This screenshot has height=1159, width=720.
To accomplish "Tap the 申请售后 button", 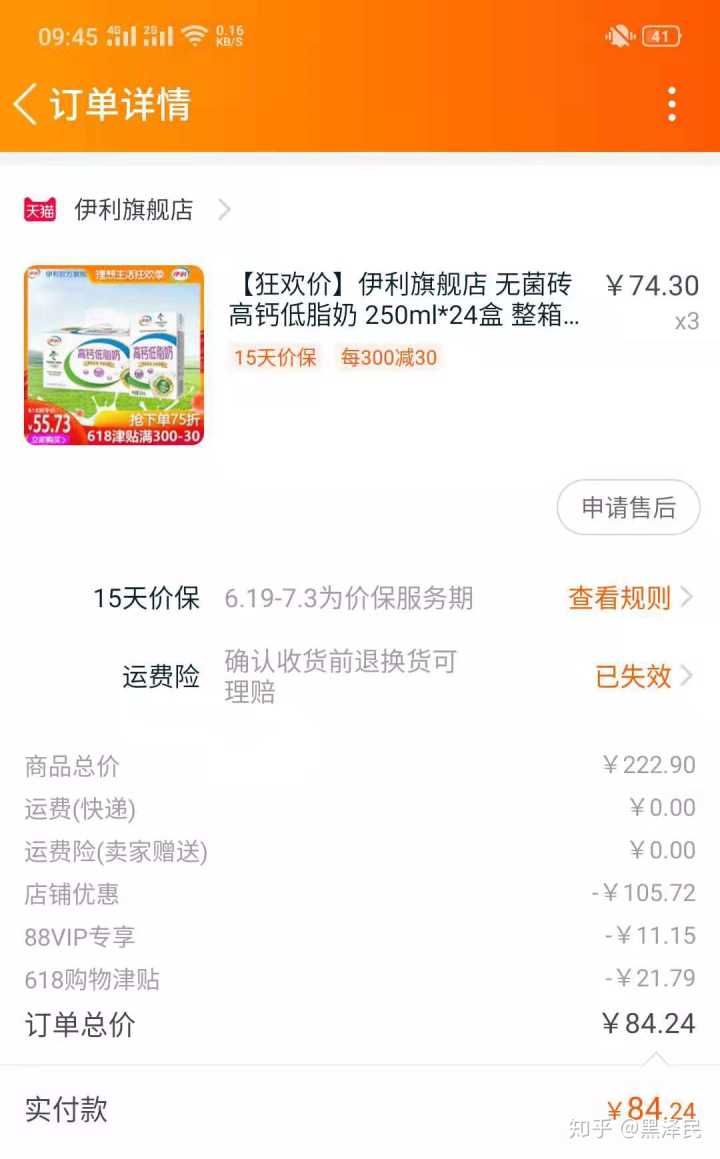I will click(x=628, y=508).
